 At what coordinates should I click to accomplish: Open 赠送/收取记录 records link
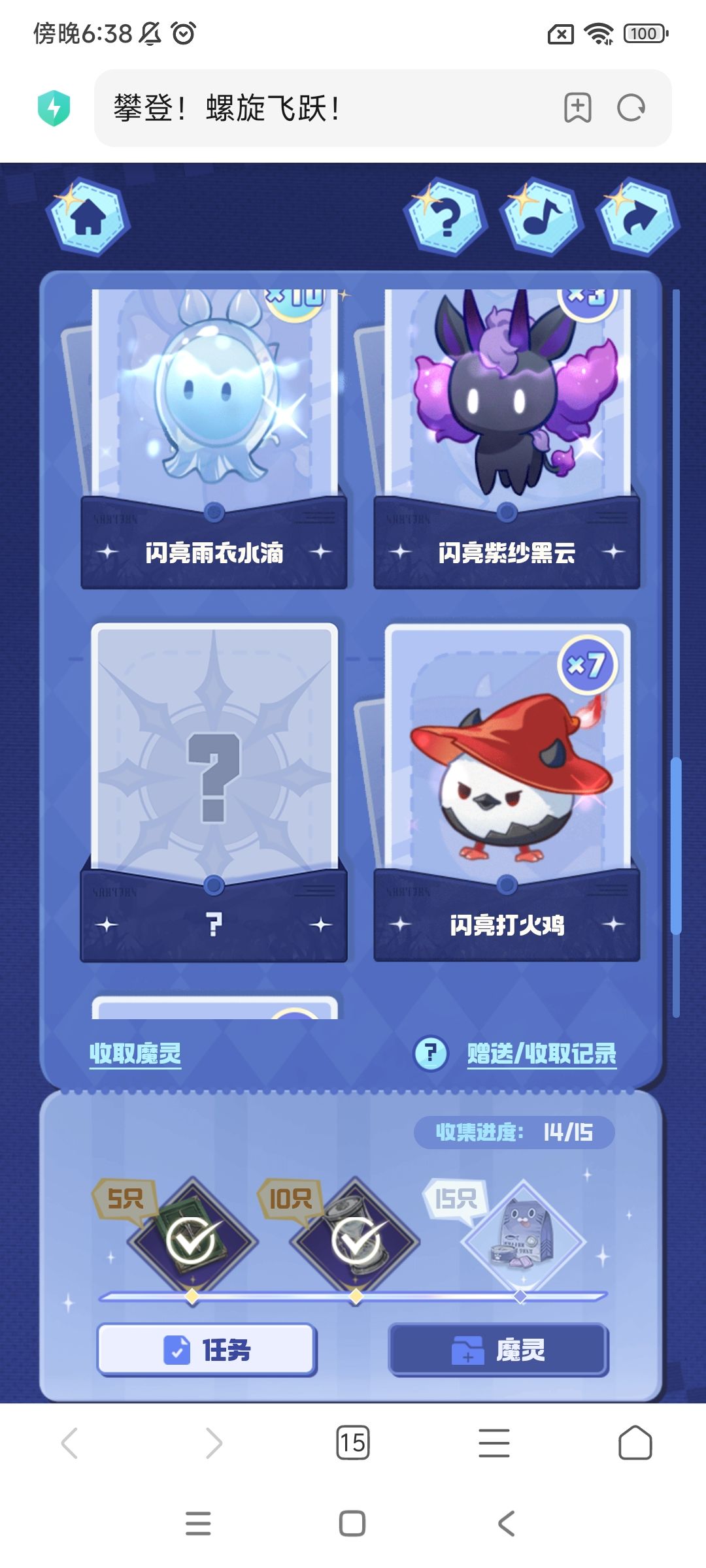click(541, 1053)
